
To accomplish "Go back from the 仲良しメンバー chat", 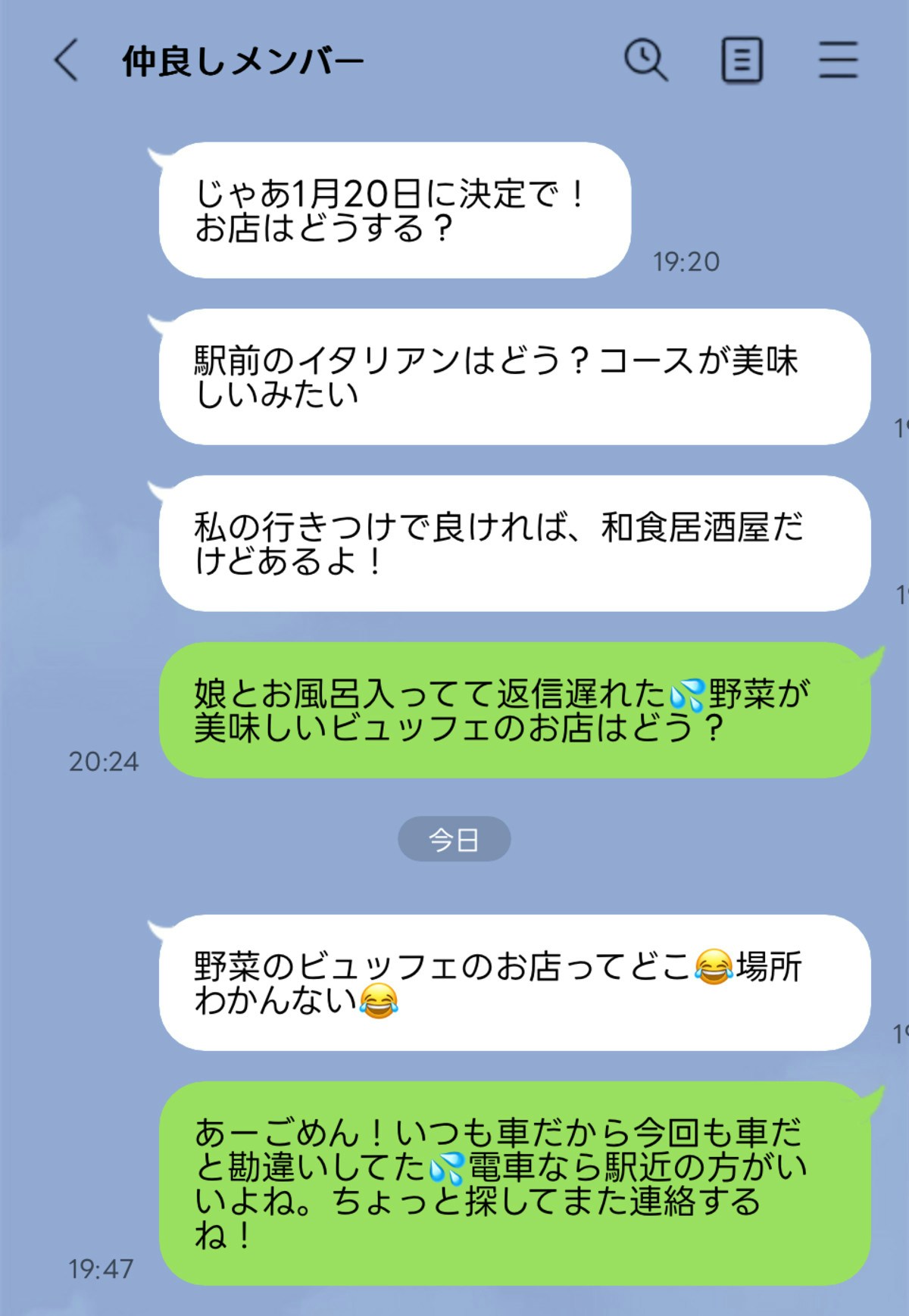I will [x=67, y=61].
